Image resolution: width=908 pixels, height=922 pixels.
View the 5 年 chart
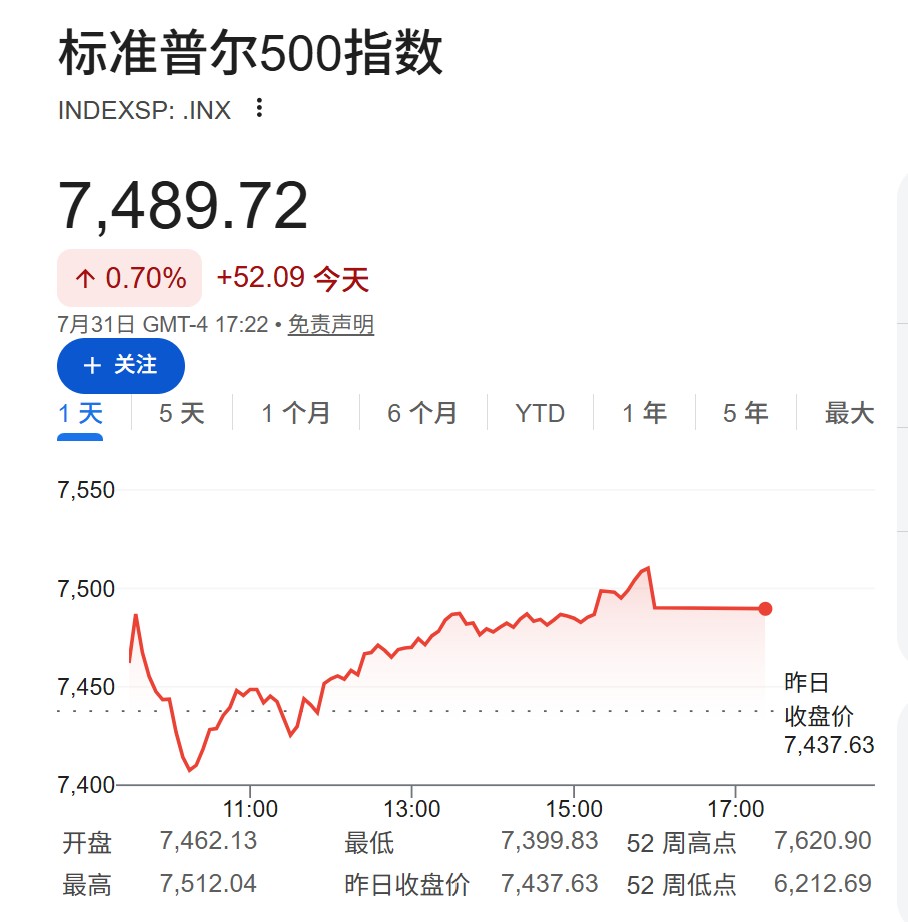(x=746, y=413)
